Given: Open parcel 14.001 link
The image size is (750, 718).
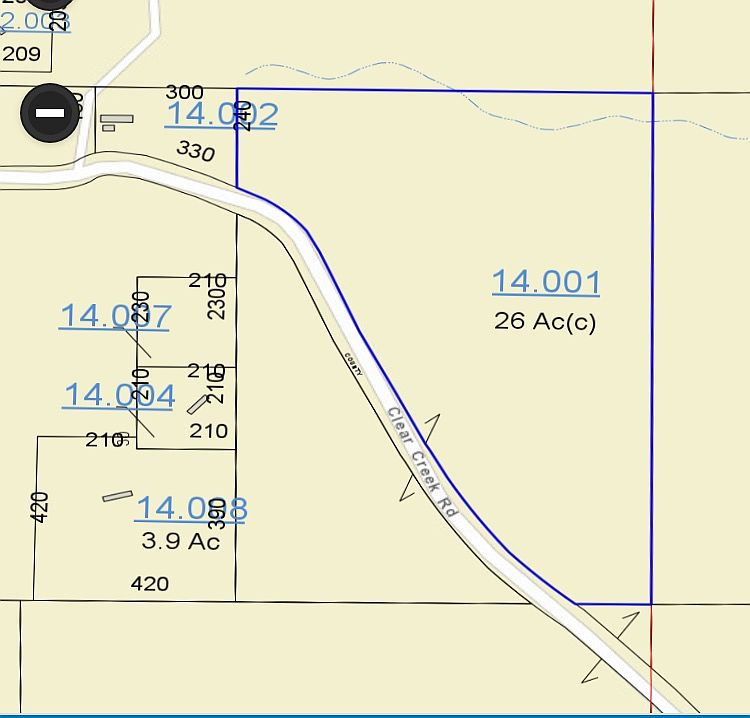Looking at the screenshot, I should coord(545,282).
